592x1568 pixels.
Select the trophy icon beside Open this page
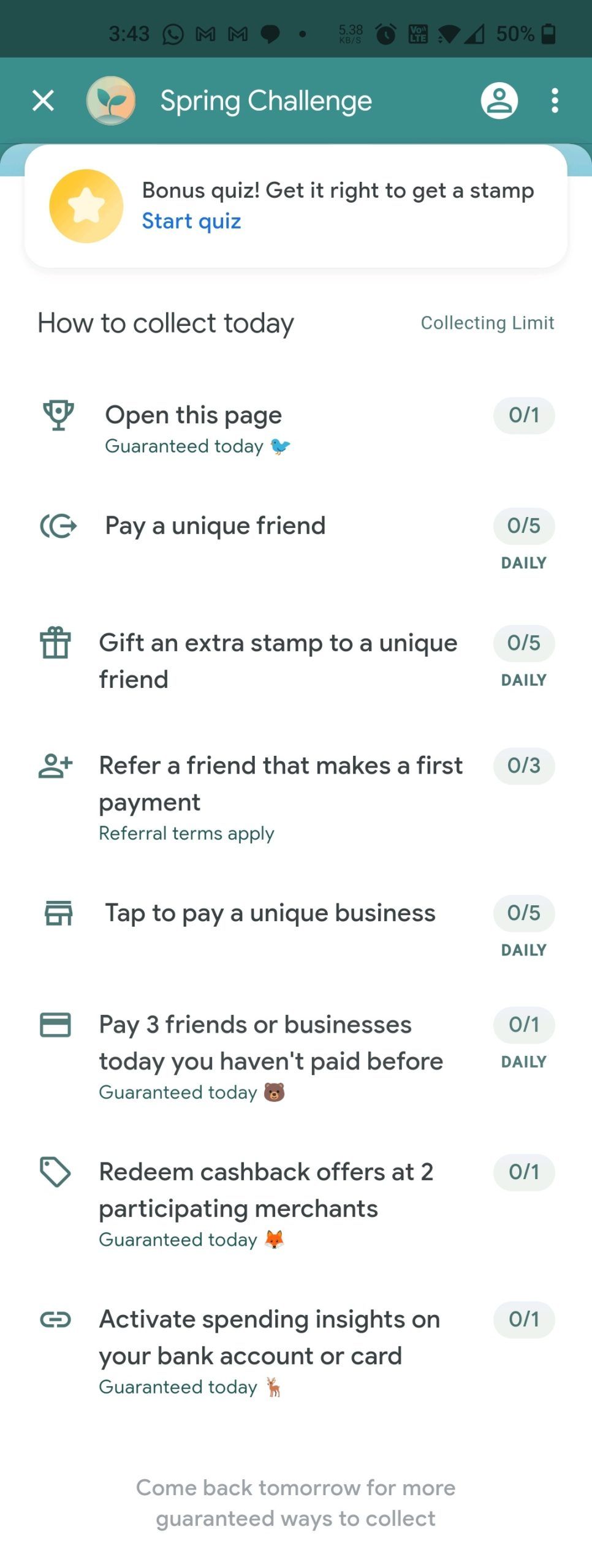point(58,415)
